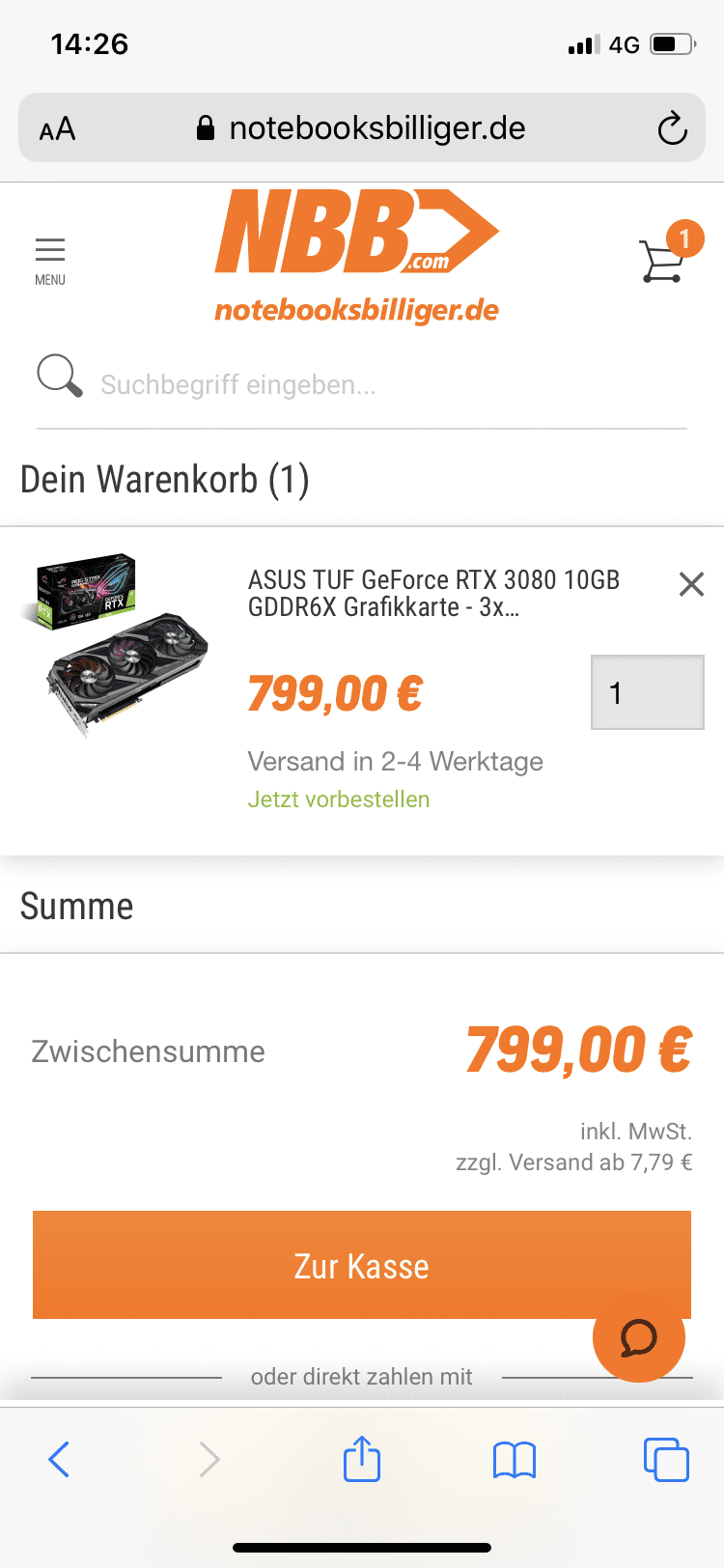Open ASUS TUF GeForce RTX 3080 product title
The width and height of the screenshot is (724, 1568).
[434, 593]
